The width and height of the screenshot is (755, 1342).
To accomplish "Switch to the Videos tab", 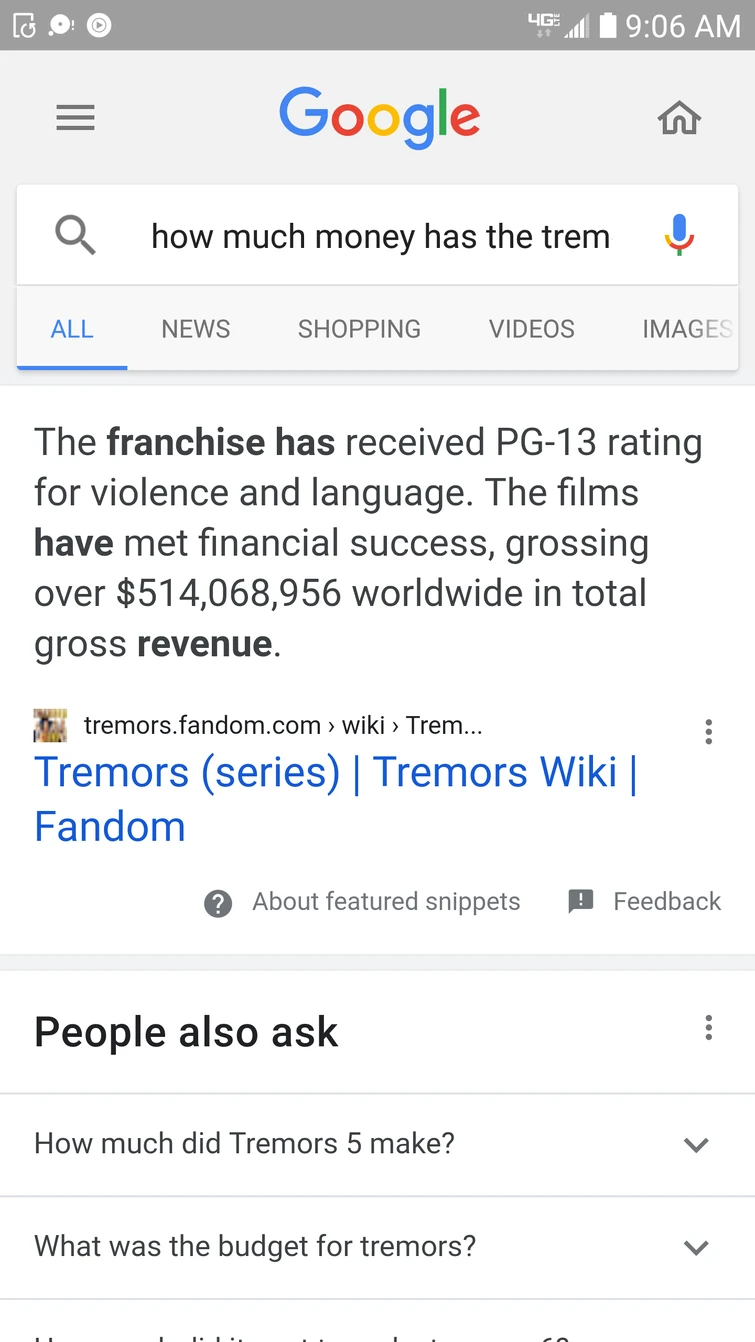I will pos(531,329).
